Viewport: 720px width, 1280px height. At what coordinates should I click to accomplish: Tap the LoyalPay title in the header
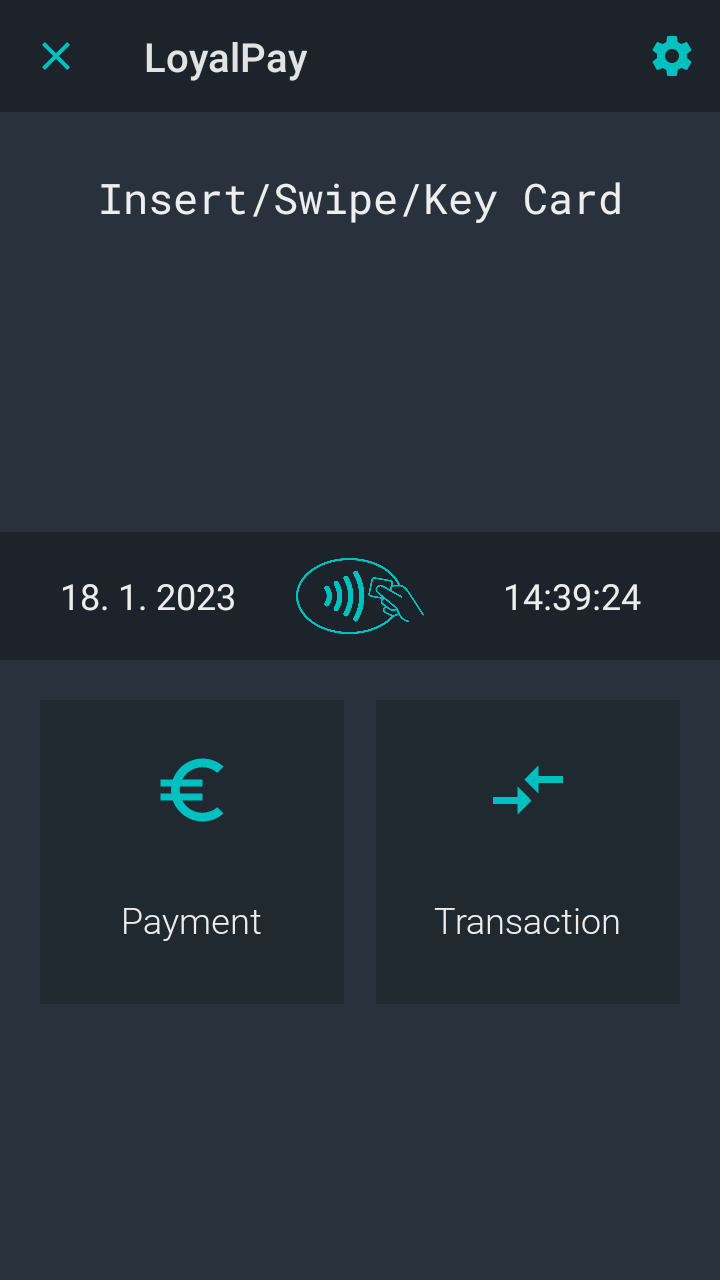point(227,58)
